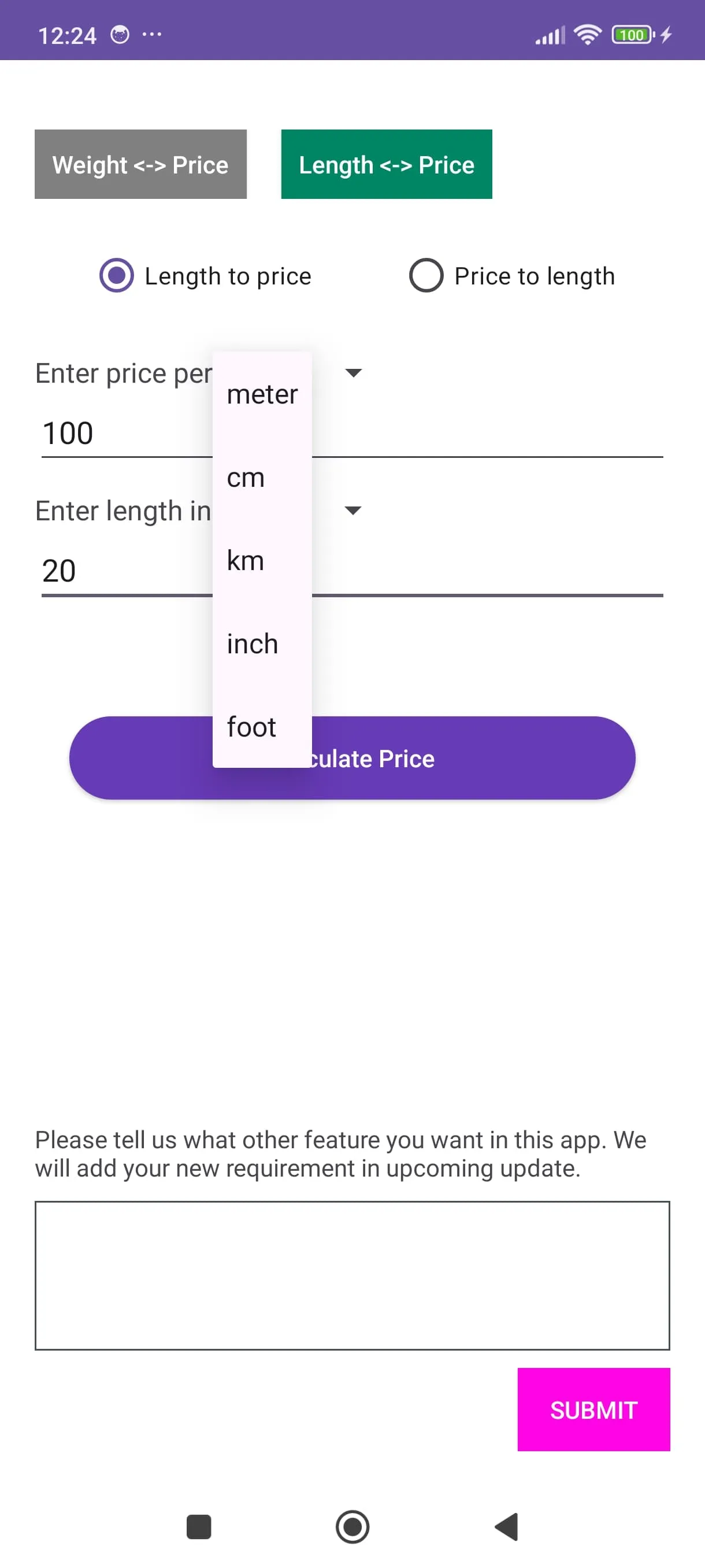Pick km from the unit list
Image resolution: width=705 pixels, height=1568 pixels.
tap(262, 561)
